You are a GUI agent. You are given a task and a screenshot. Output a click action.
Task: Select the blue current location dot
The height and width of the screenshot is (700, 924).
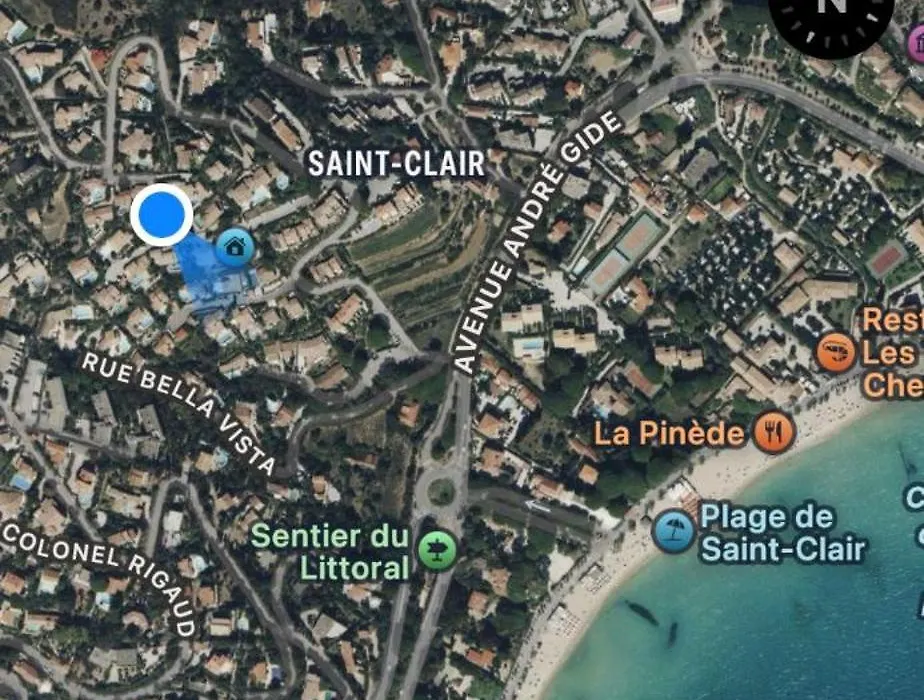[x=162, y=214]
